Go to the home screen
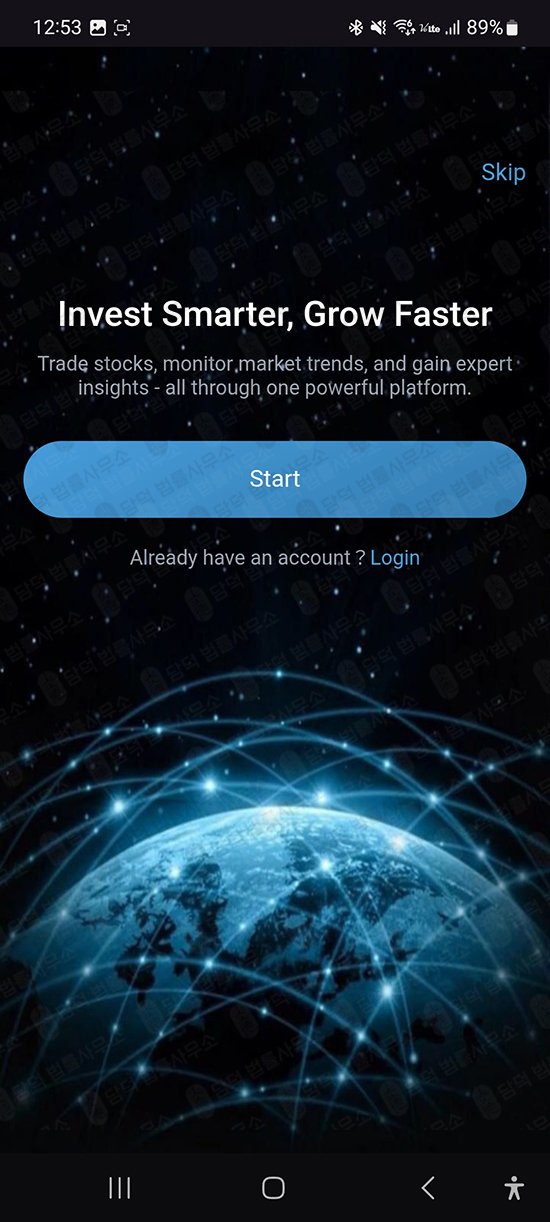Screen dimensions: 550x1222 click(x=273, y=1188)
